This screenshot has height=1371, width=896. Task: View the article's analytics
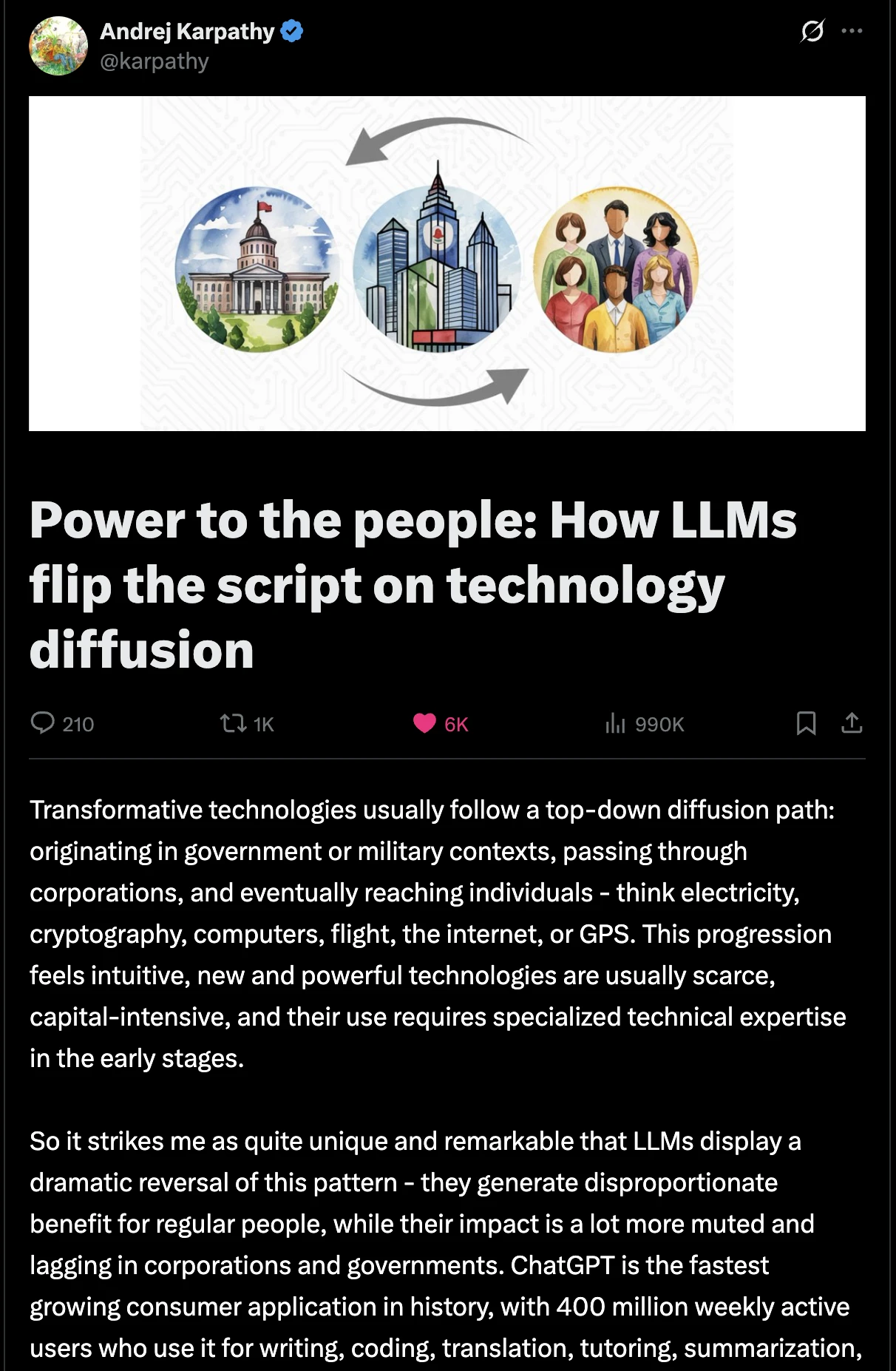click(615, 722)
